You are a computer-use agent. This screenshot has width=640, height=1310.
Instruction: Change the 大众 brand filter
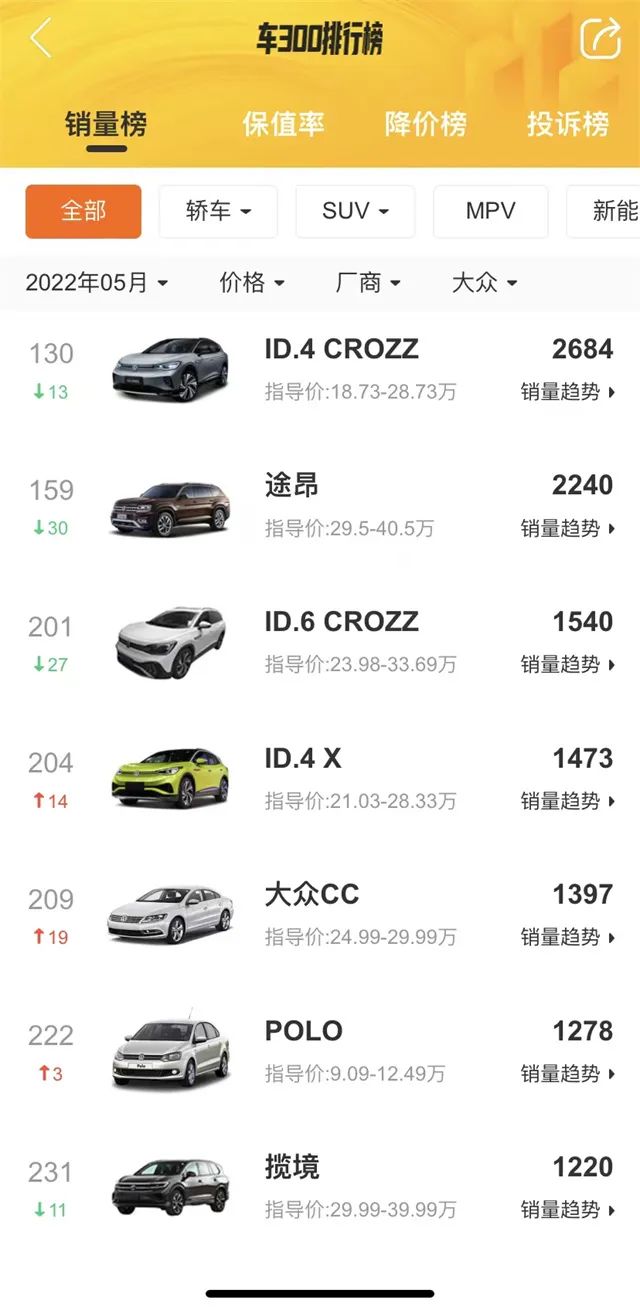click(484, 283)
